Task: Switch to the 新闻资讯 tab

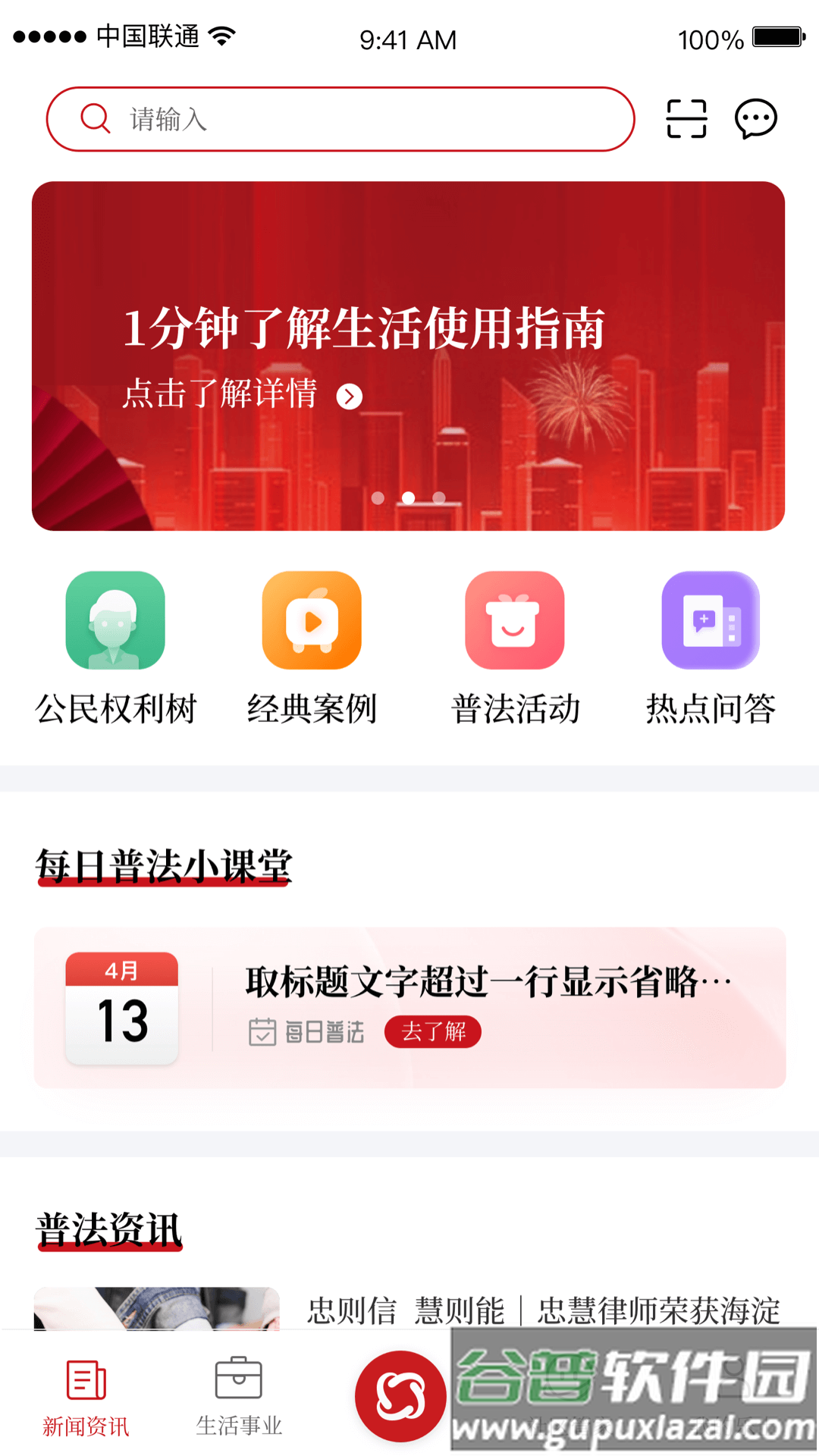Action: point(86,1397)
